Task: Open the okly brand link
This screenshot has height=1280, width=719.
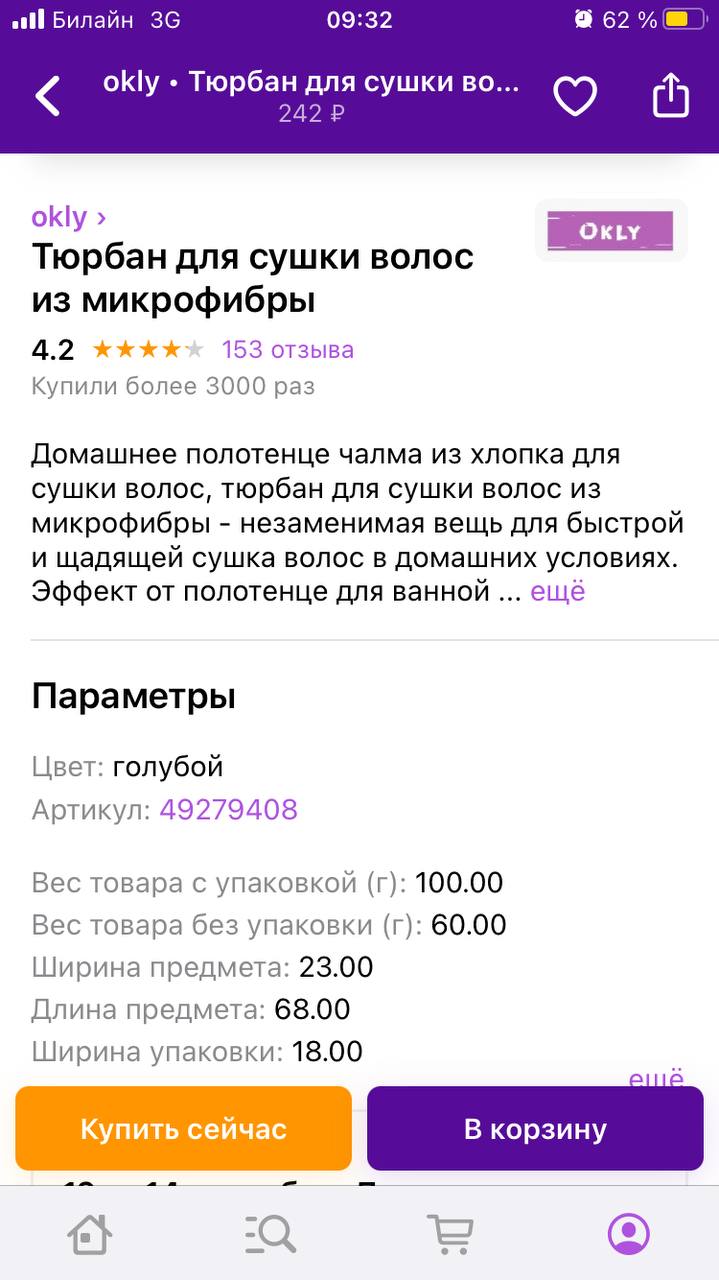Action: (69, 216)
